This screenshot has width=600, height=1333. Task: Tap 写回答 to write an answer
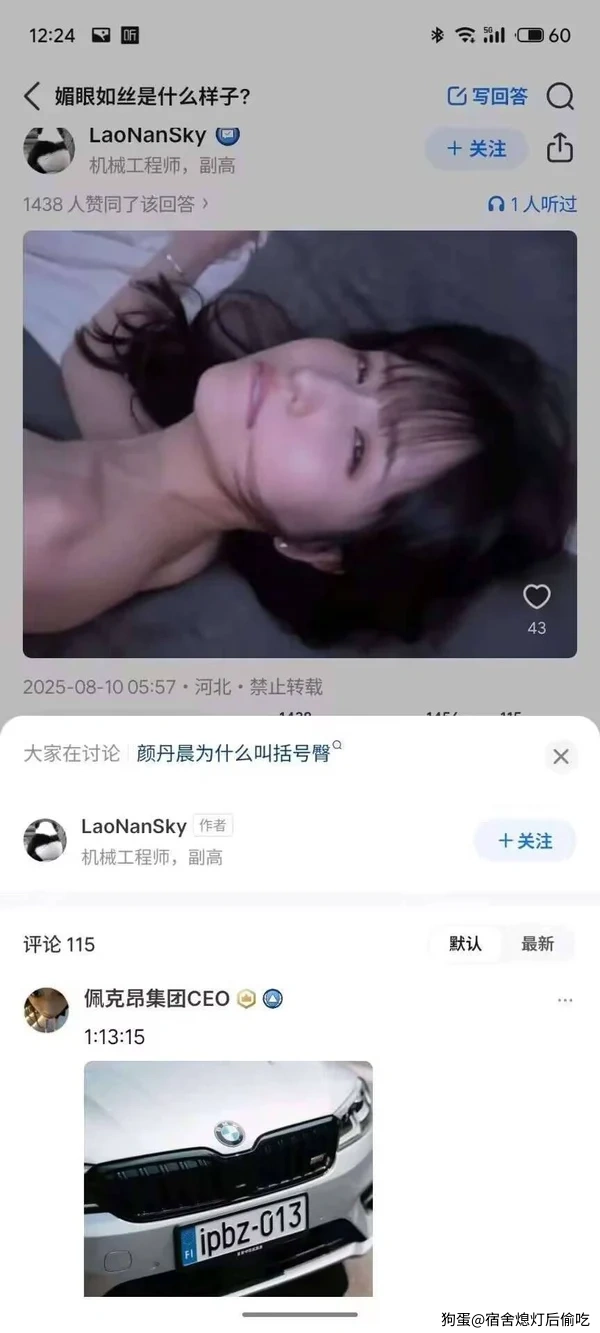tap(487, 96)
